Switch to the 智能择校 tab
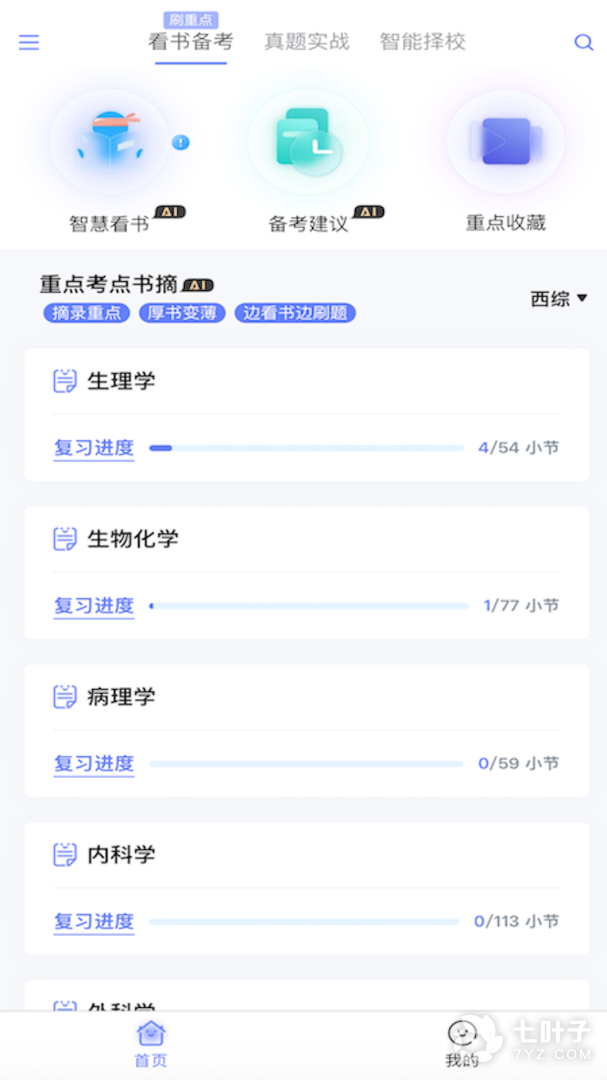607x1080 pixels. click(x=422, y=42)
